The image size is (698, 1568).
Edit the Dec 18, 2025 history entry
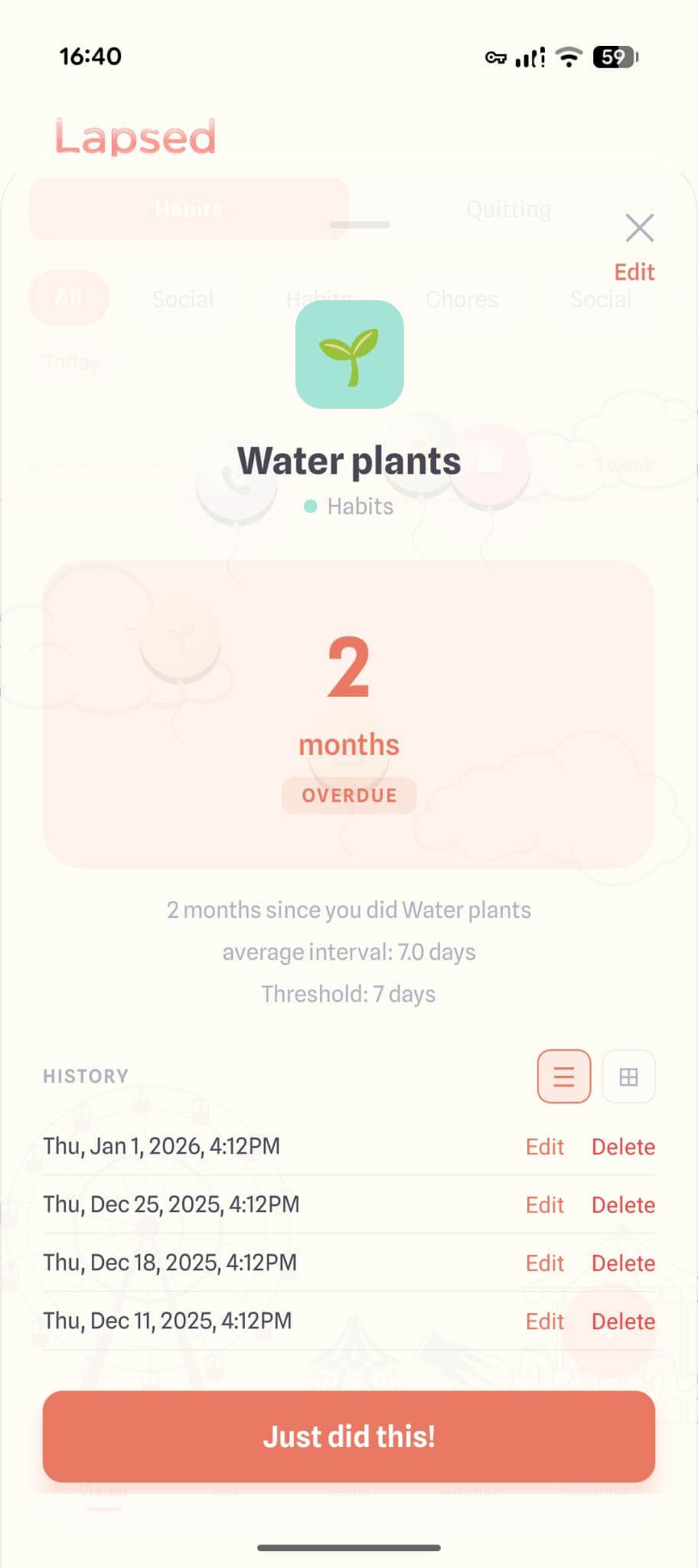click(x=544, y=1263)
